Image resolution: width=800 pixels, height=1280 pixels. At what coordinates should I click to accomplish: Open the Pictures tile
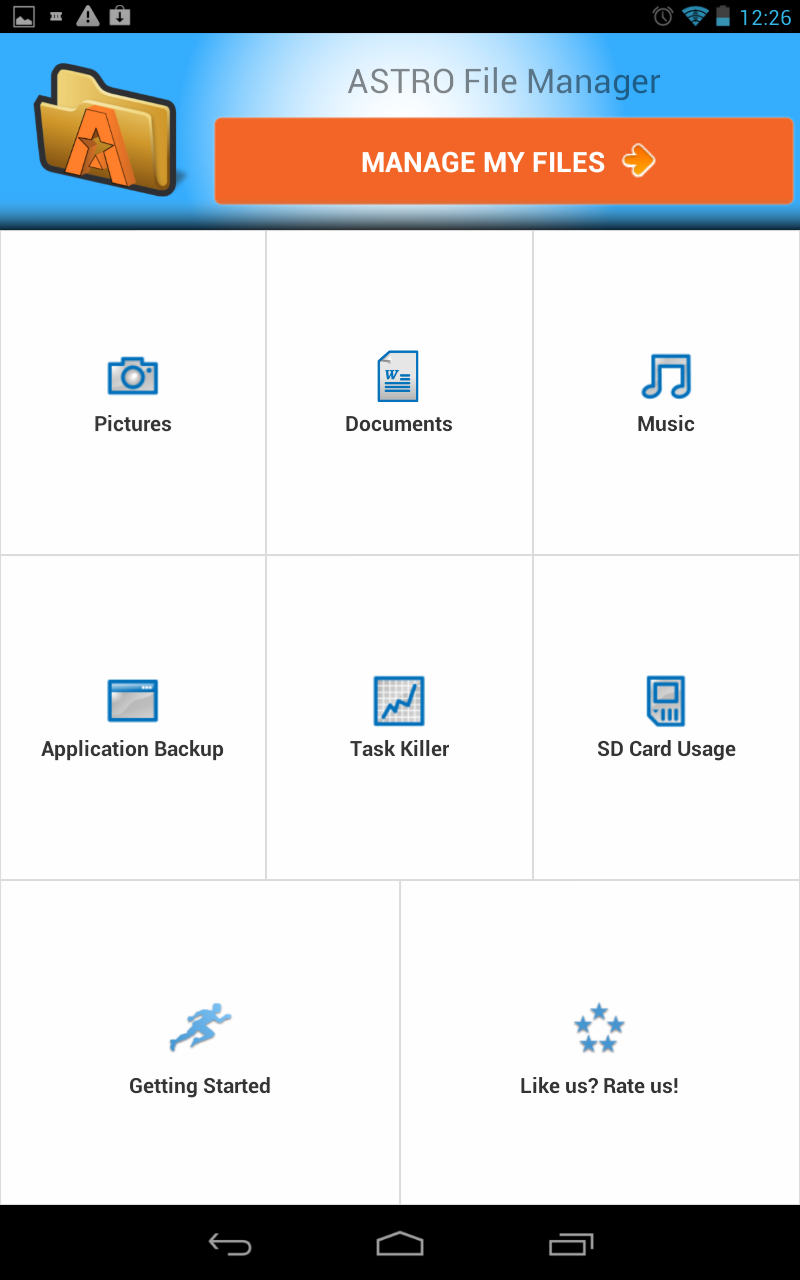point(133,393)
